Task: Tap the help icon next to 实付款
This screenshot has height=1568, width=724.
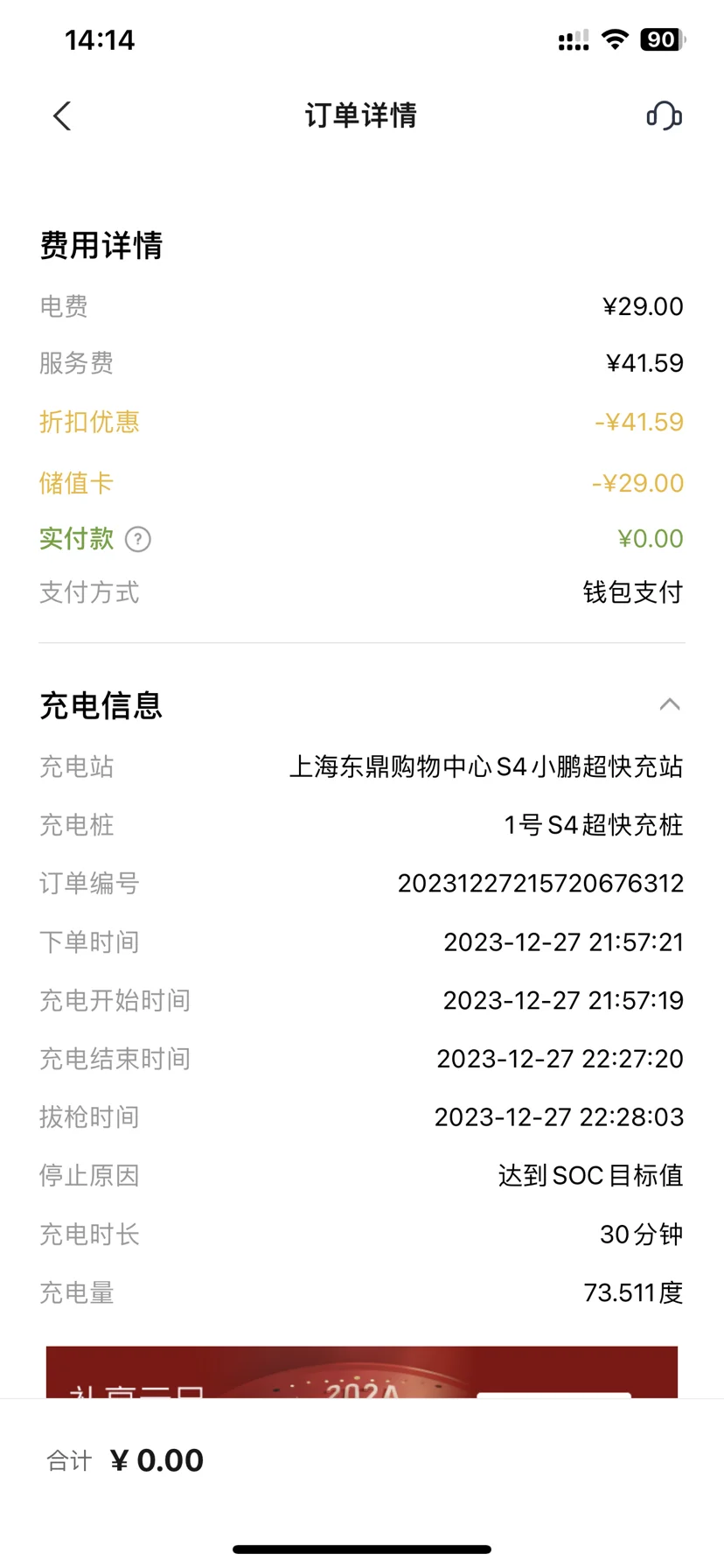Action: [x=138, y=539]
